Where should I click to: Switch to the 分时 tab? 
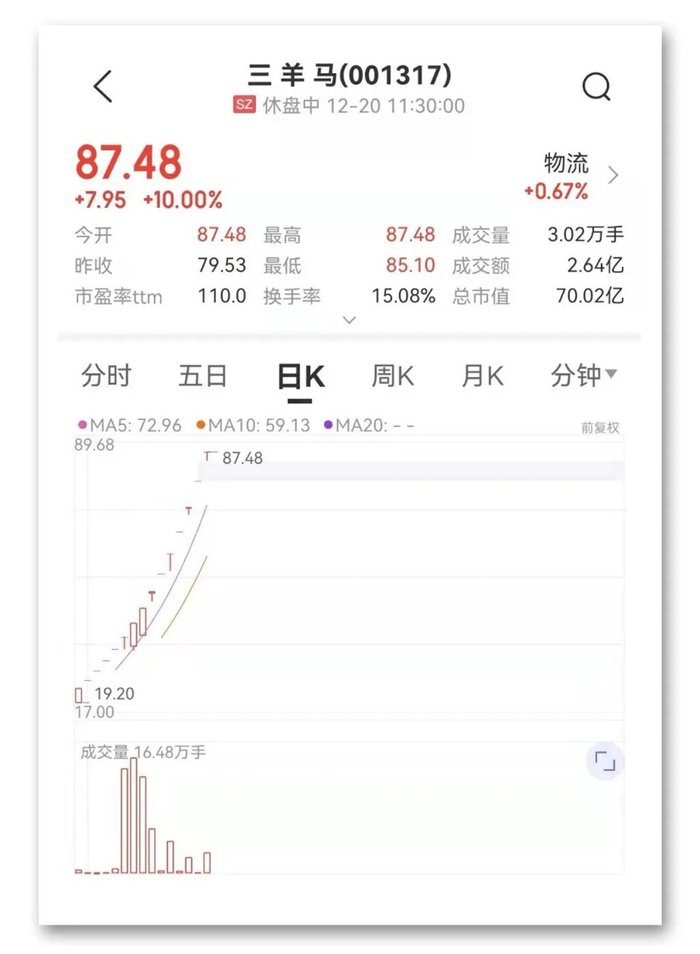click(106, 375)
